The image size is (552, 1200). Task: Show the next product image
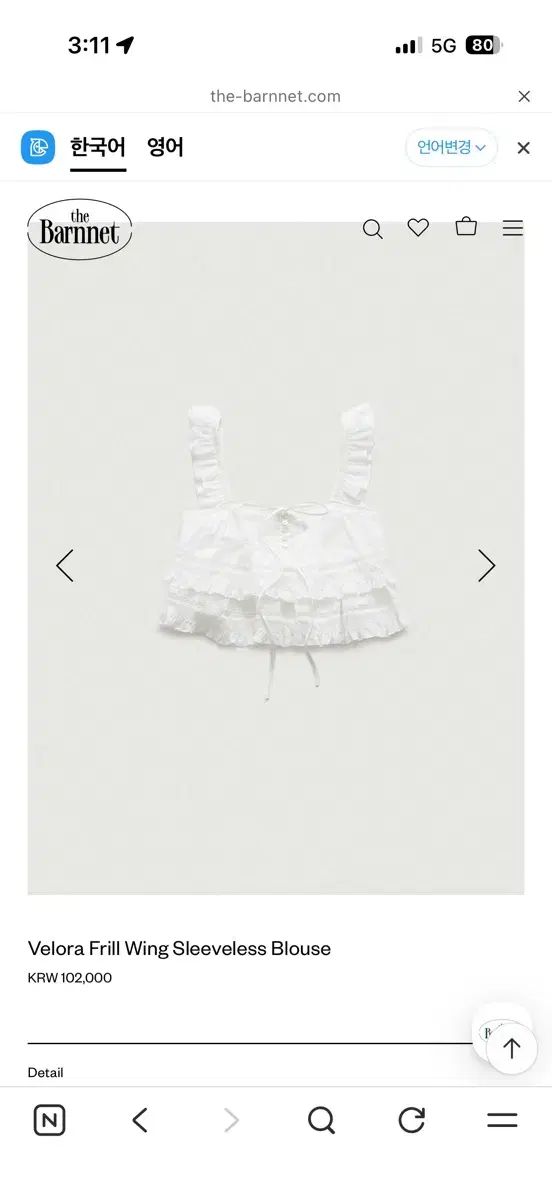click(486, 566)
